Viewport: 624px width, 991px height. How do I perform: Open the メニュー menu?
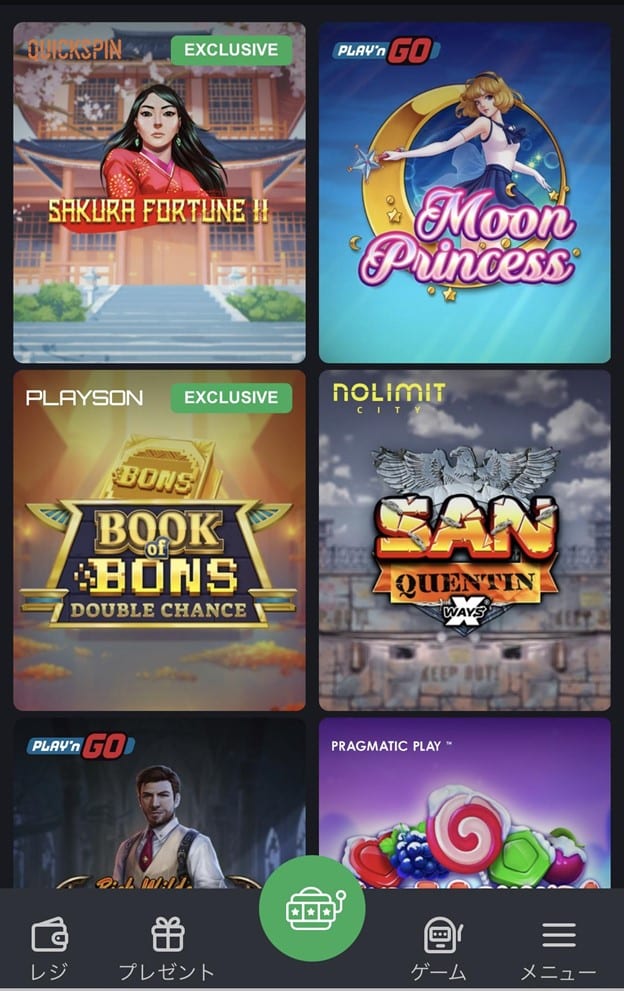pyautogui.click(x=558, y=948)
